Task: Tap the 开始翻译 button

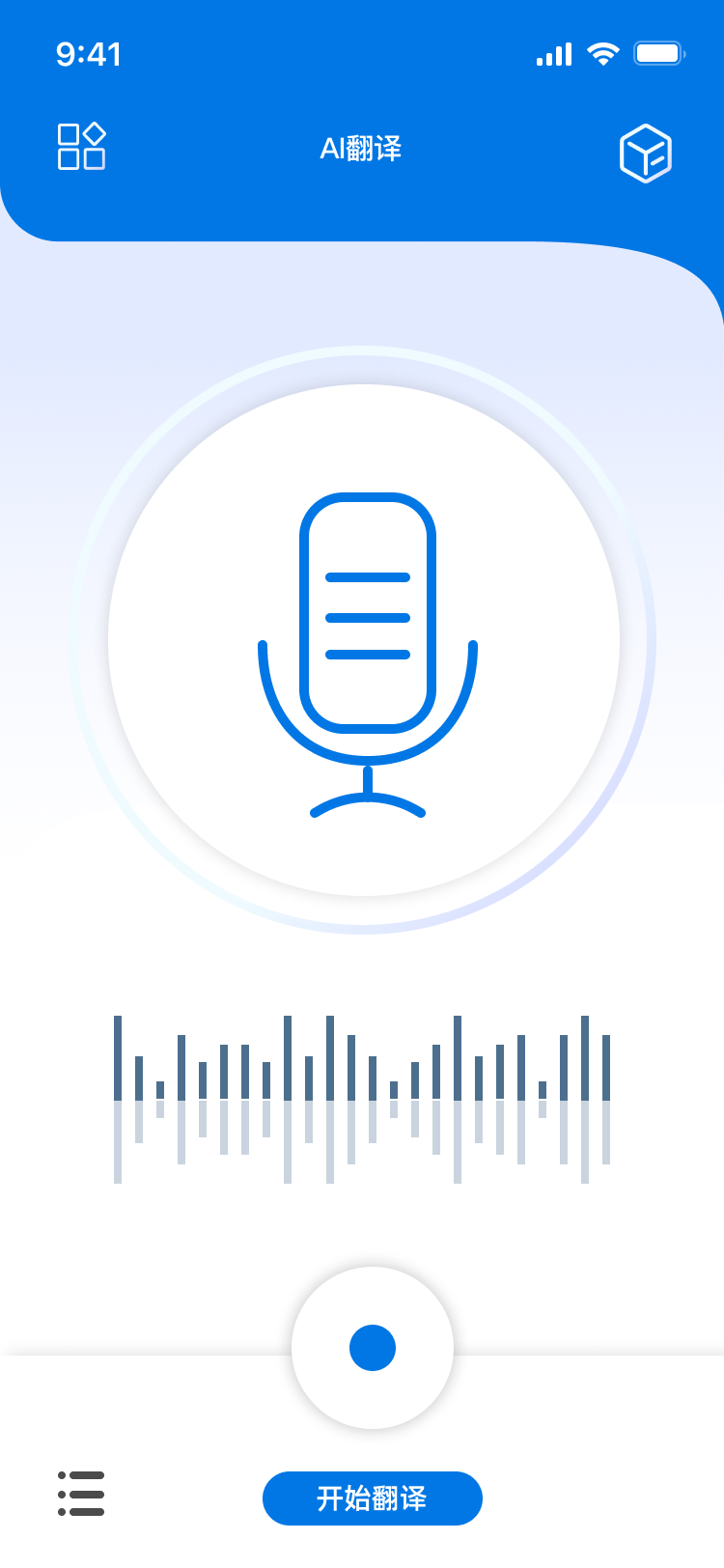Action: tap(373, 1498)
